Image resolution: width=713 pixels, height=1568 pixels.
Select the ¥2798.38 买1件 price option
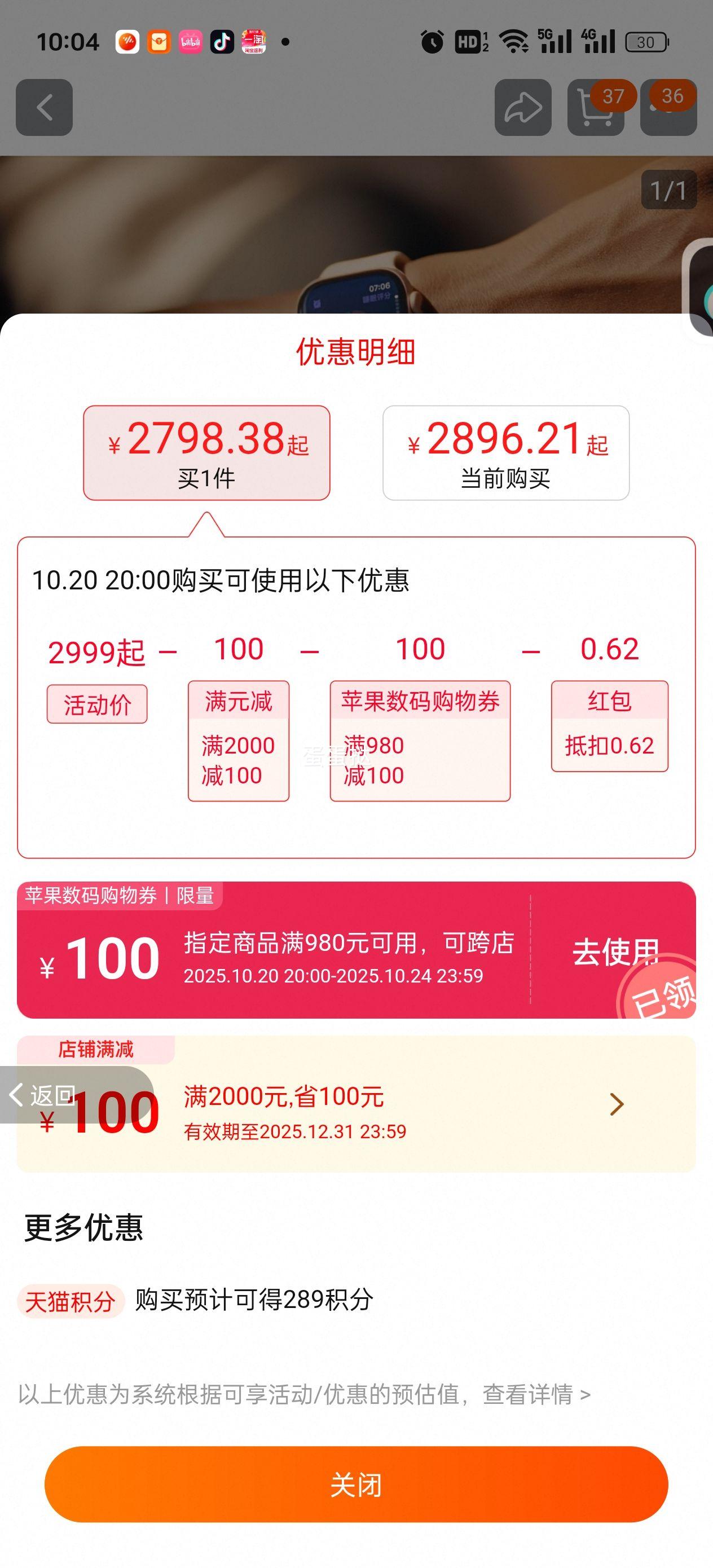(x=206, y=453)
